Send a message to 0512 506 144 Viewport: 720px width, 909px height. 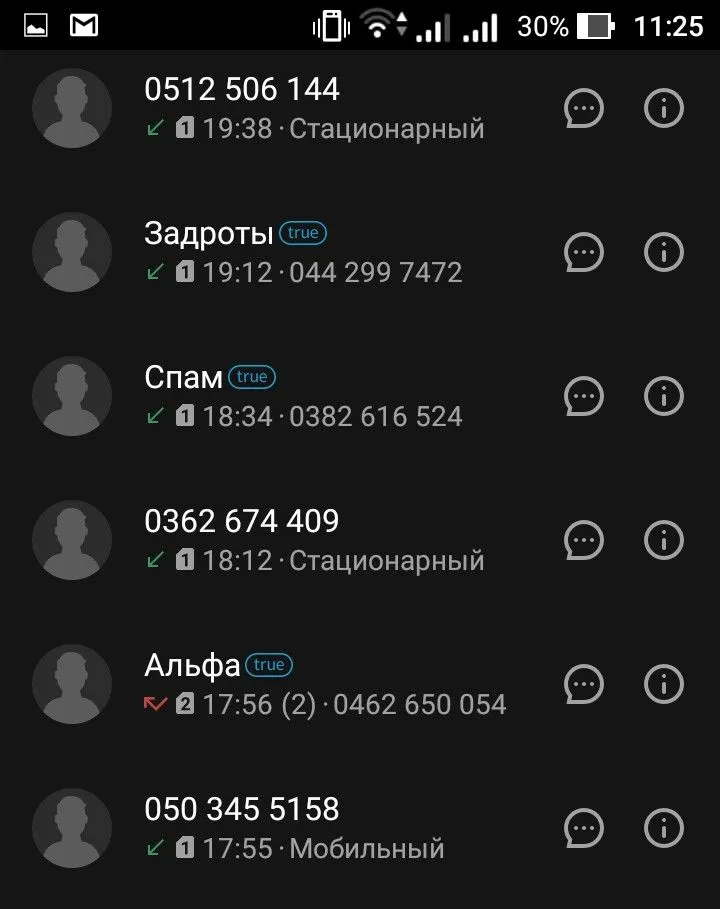[584, 108]
